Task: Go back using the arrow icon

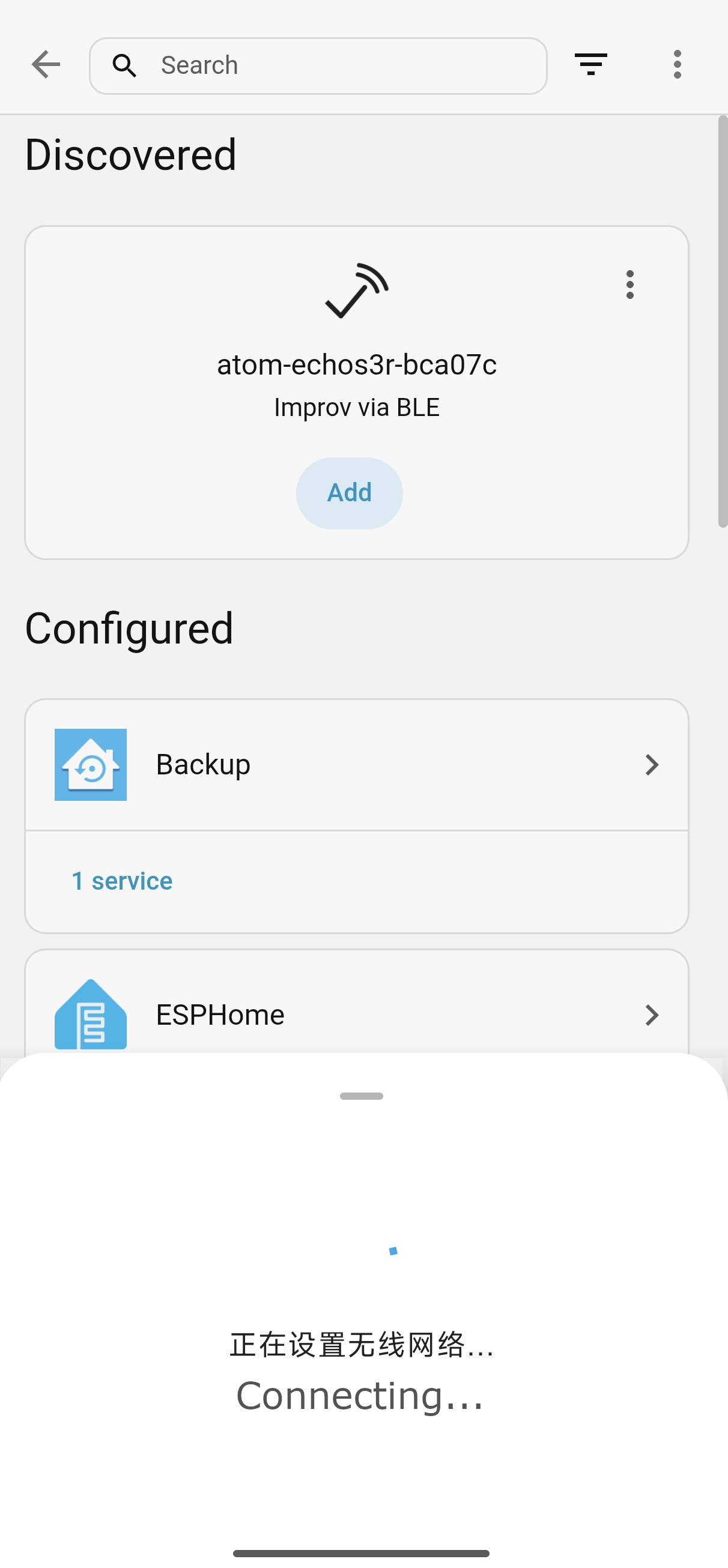Action: pos(46,64)
